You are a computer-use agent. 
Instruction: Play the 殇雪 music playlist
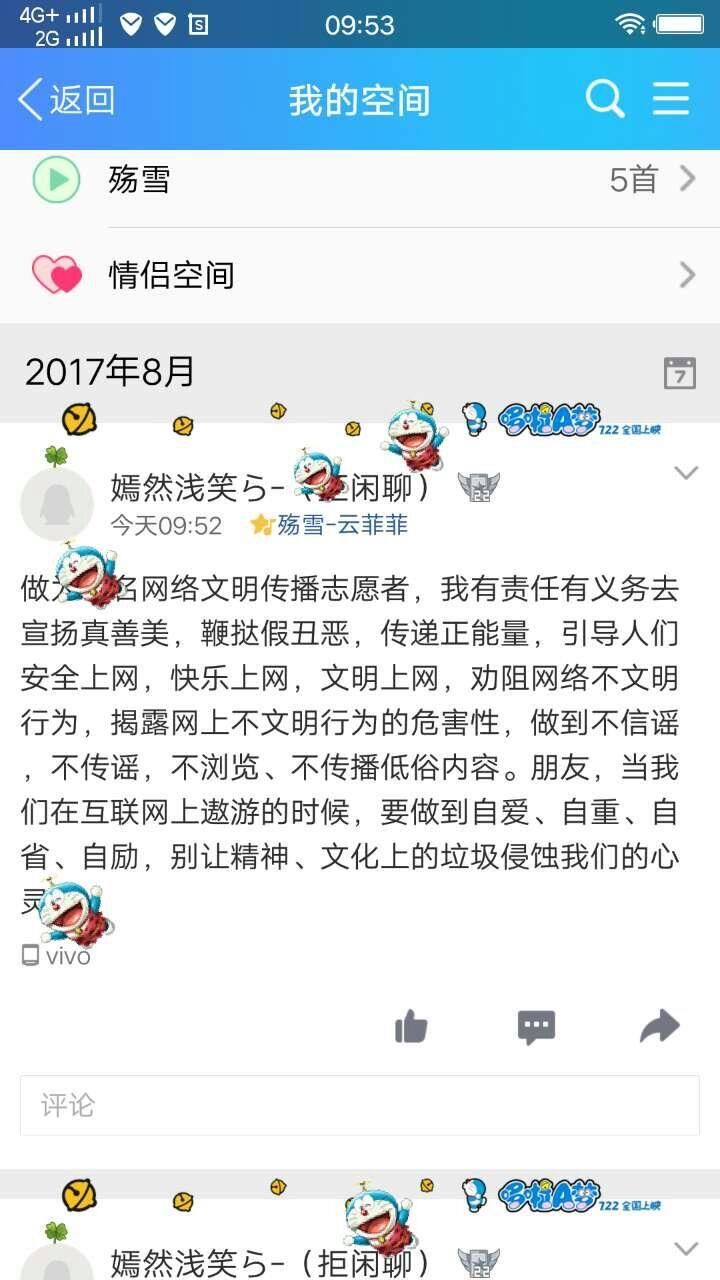point(56,180)
